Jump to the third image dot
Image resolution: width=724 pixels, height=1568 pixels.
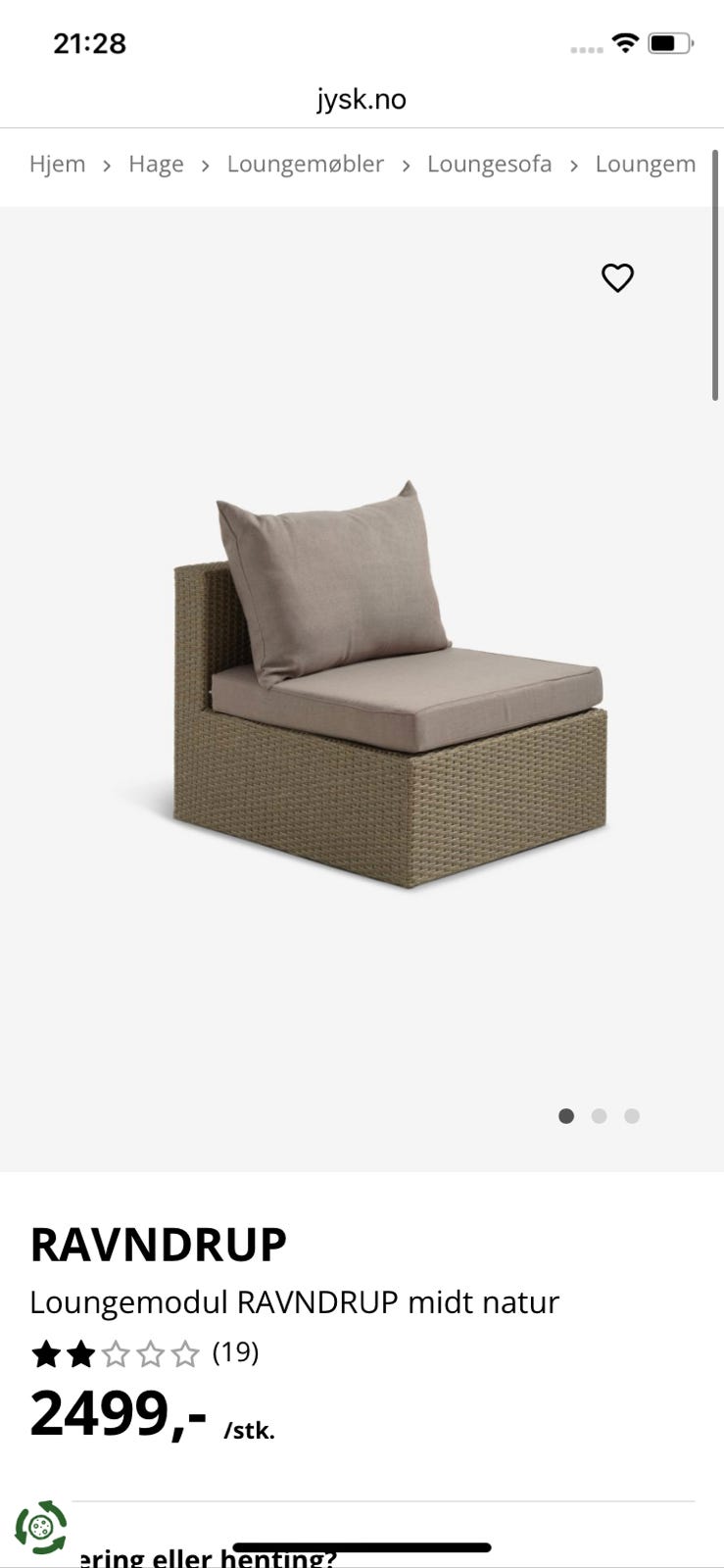632,1116
